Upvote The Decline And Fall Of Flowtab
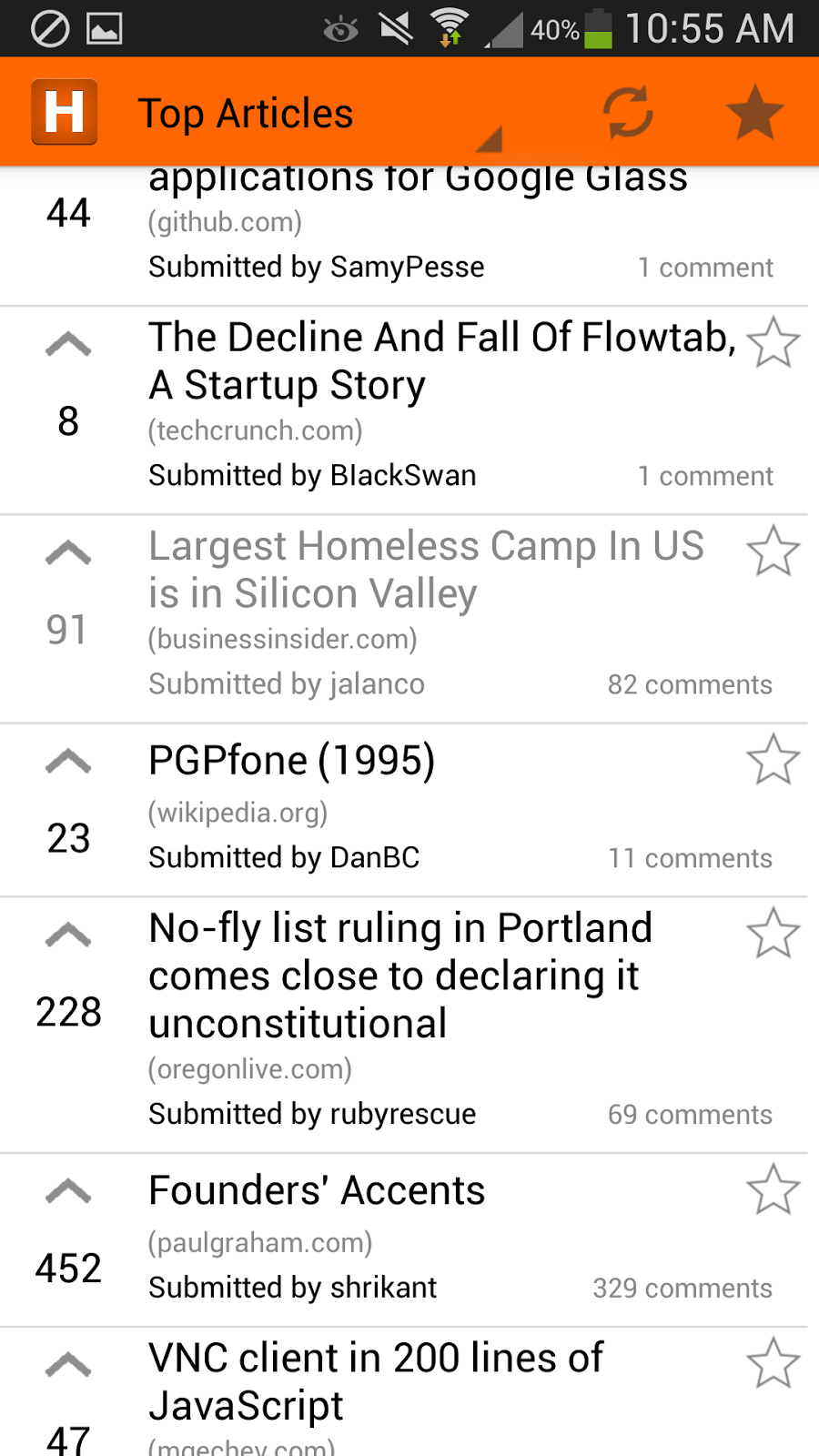The width and height of the screenshot is (819, 1456). [68, 345]
